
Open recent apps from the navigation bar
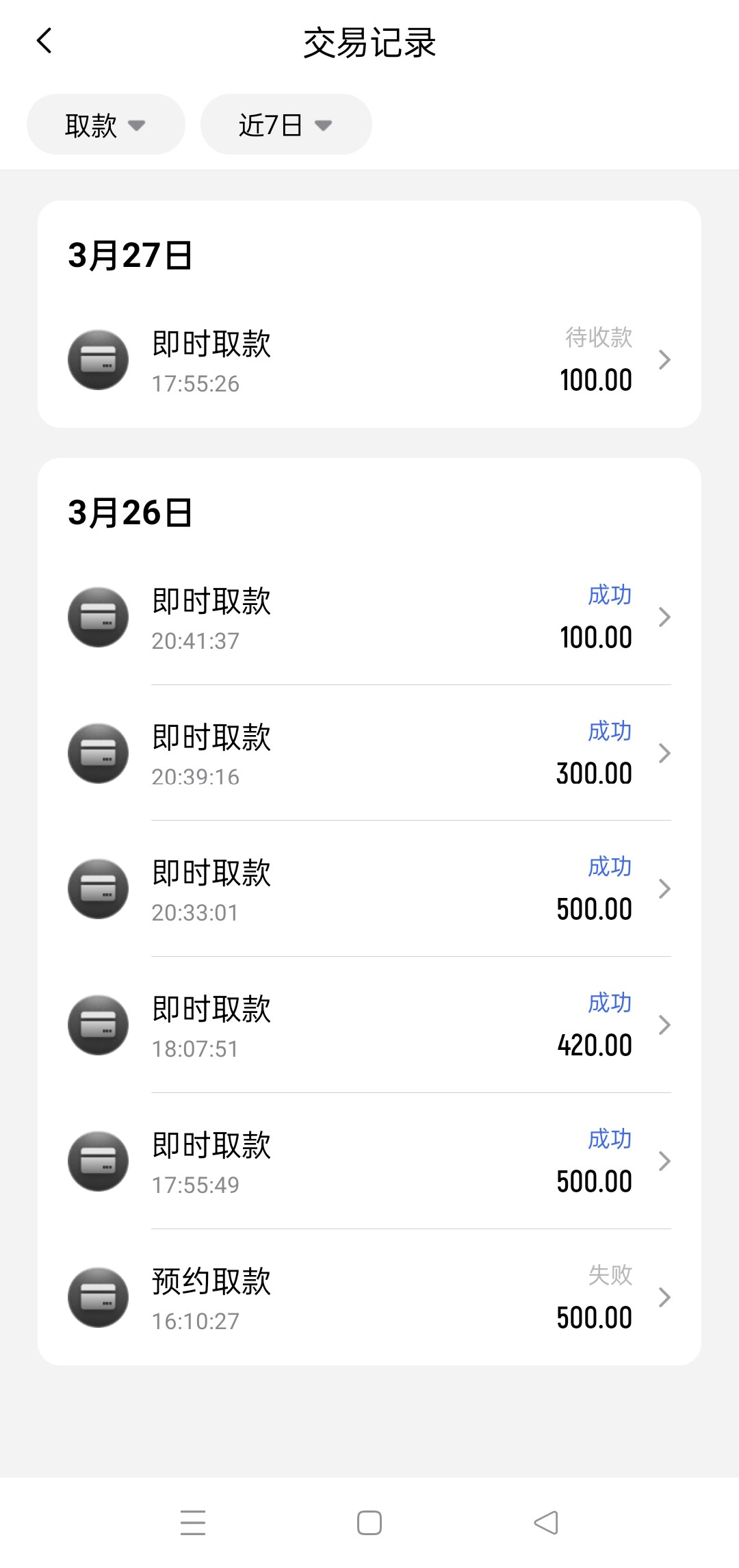(x=193, y=1523)
